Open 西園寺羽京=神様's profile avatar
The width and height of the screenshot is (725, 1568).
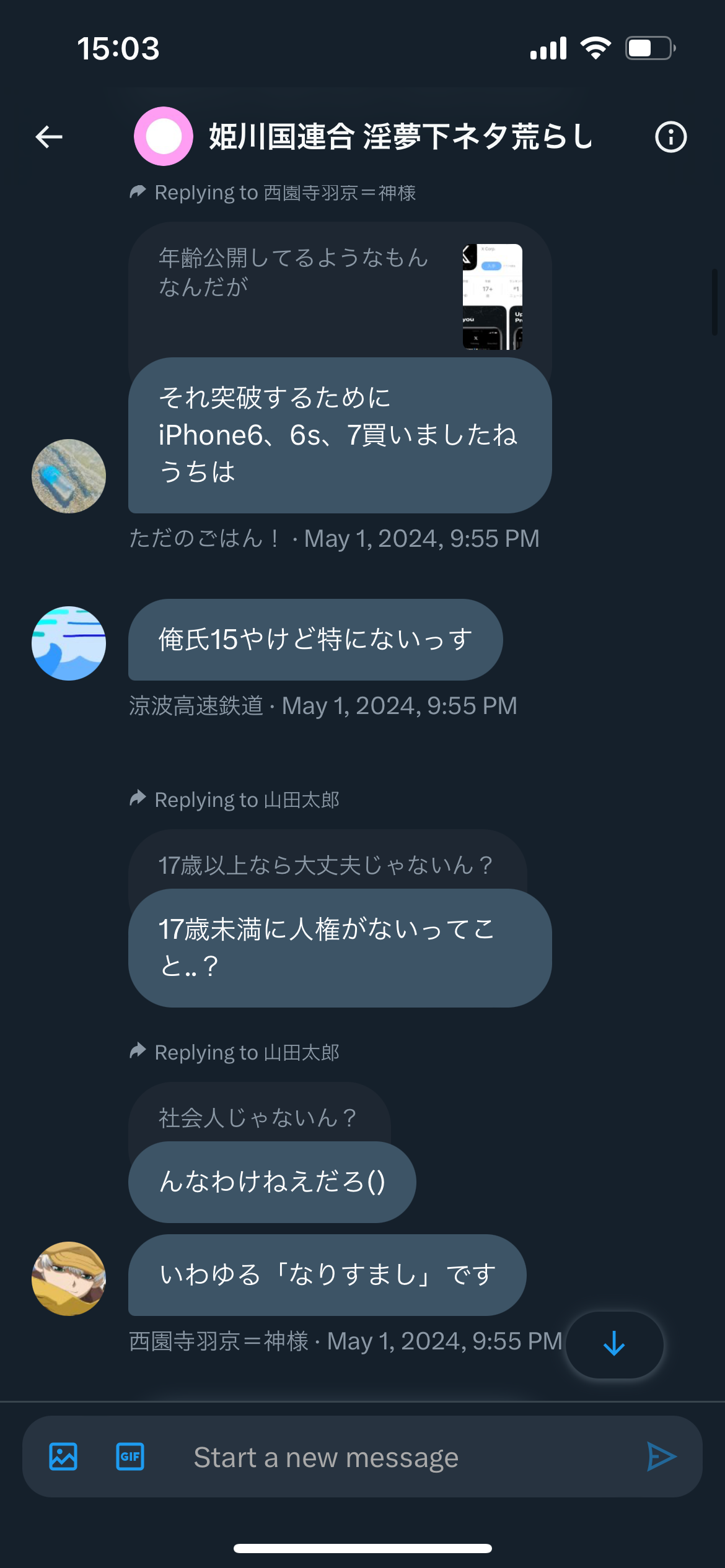[x=69, y=1279]
